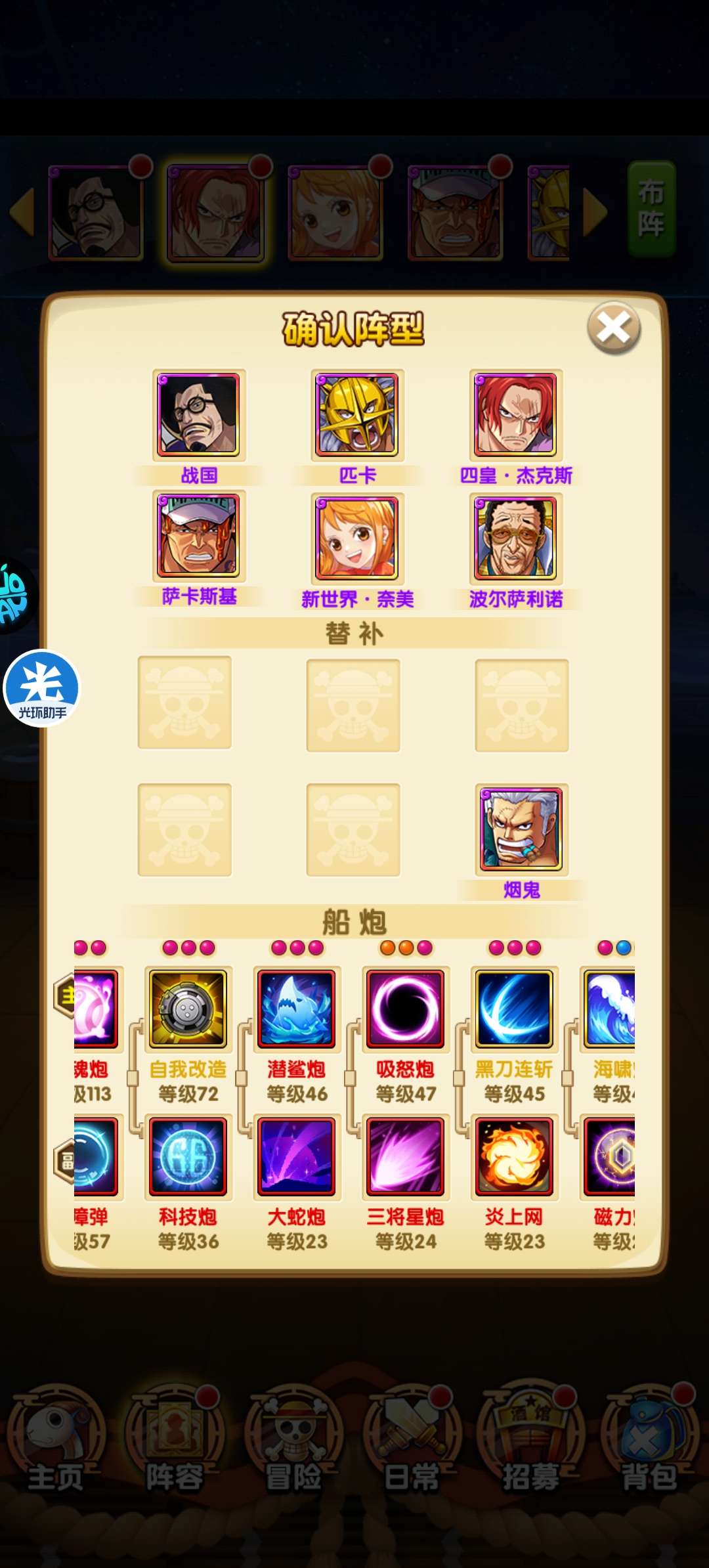Tap the green 布阵 button
This screenshot has height=1568, width=709.
pyautogui.click(x=651, y=209)
